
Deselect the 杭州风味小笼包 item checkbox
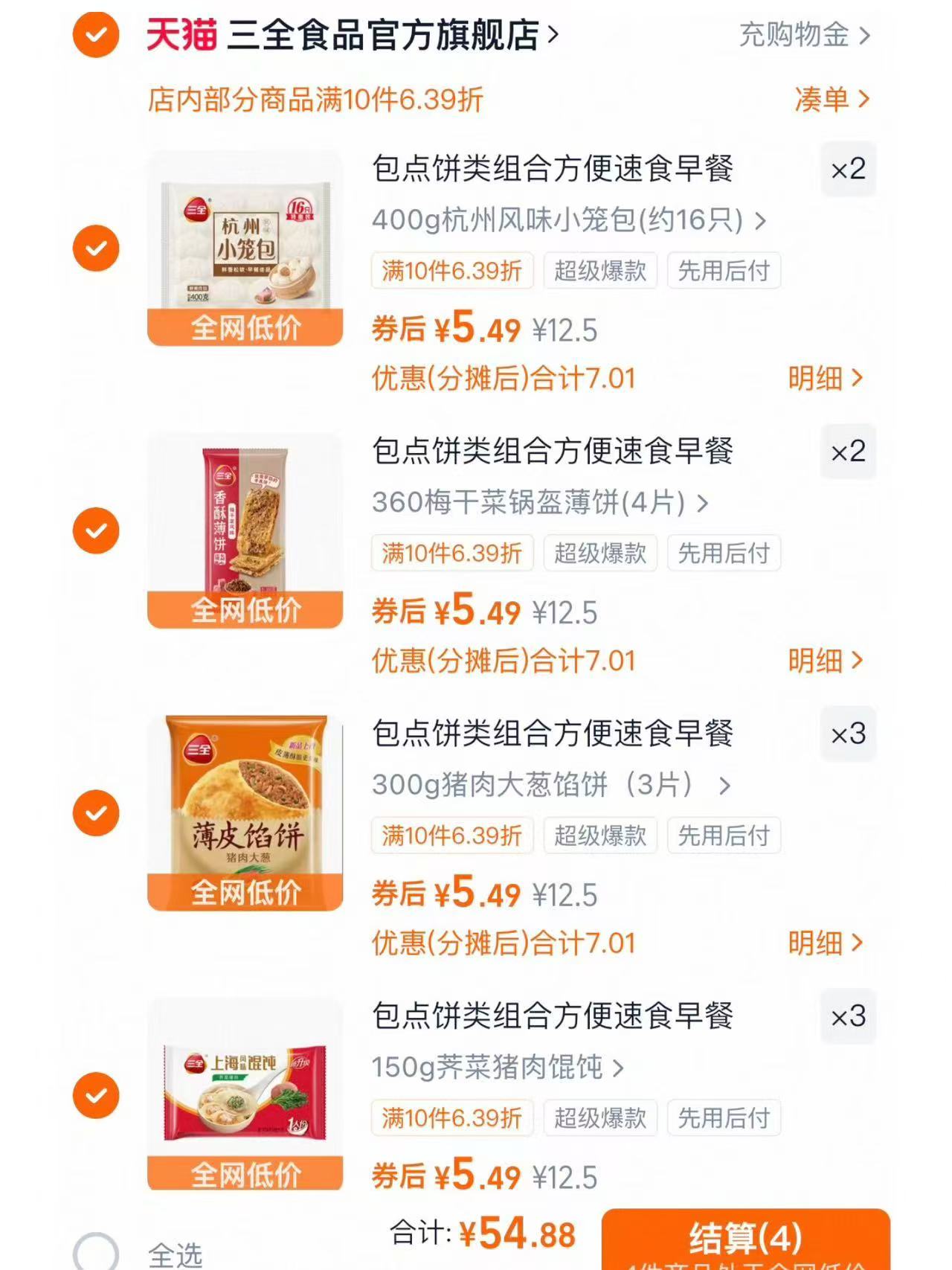coord(96,248)
